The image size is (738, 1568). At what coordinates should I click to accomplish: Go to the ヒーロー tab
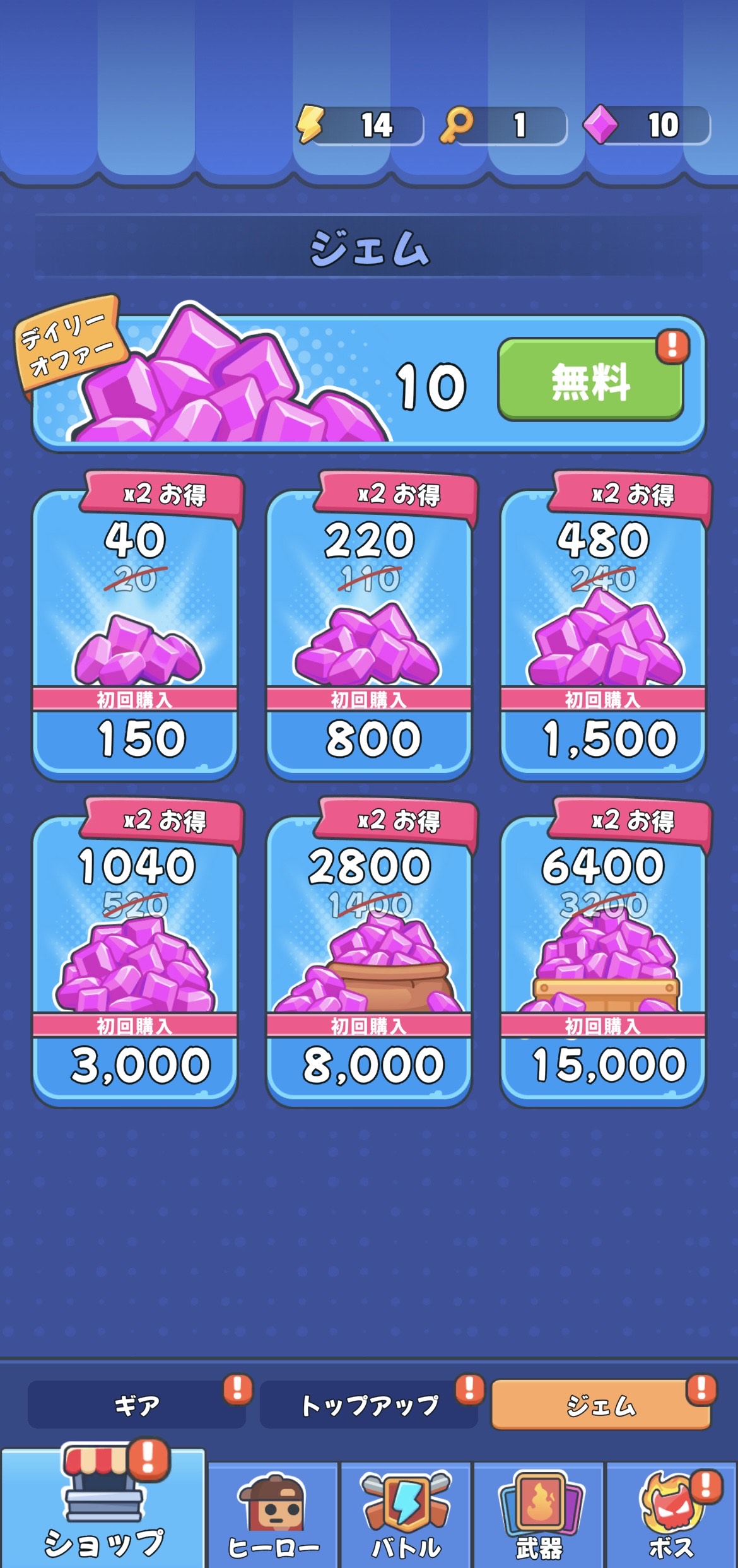click(273, 1516)
